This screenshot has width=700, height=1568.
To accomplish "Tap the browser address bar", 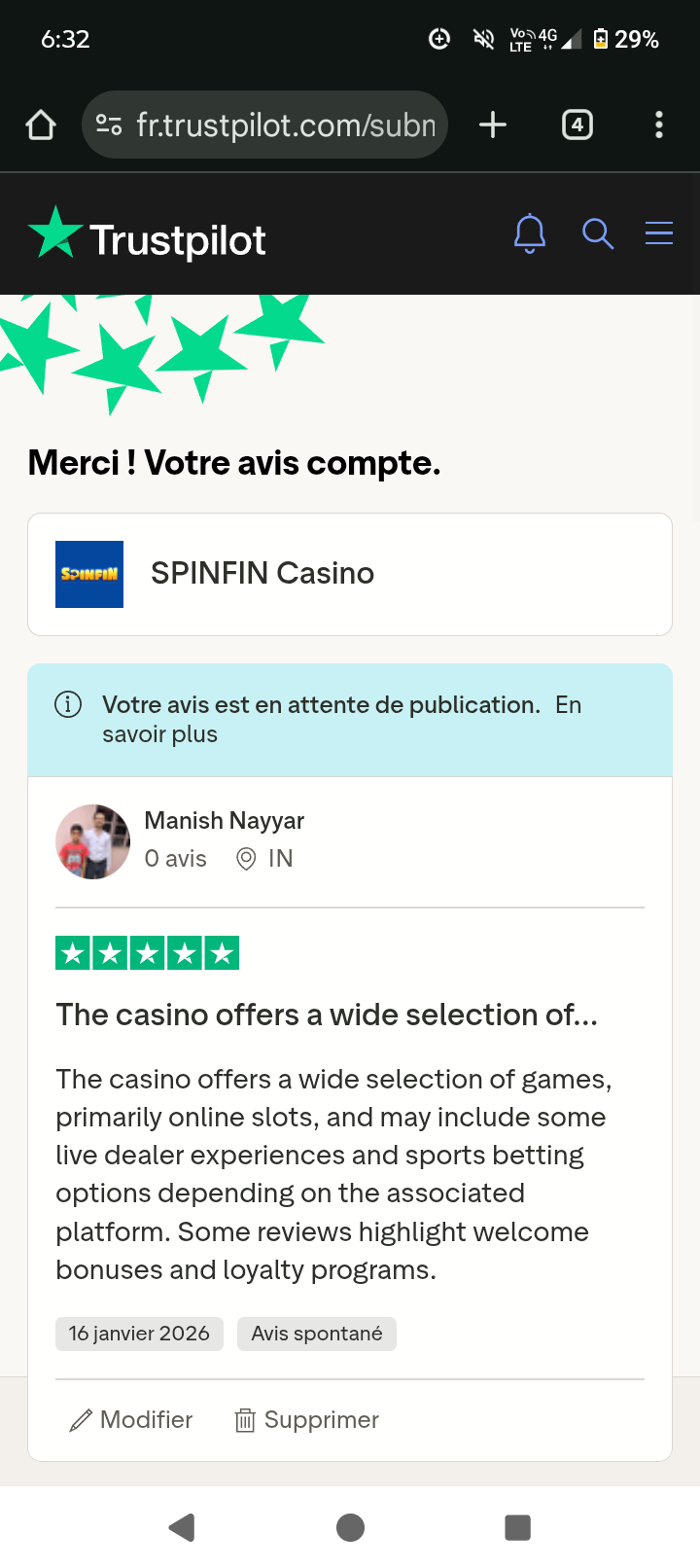I will tap(264, 125).
